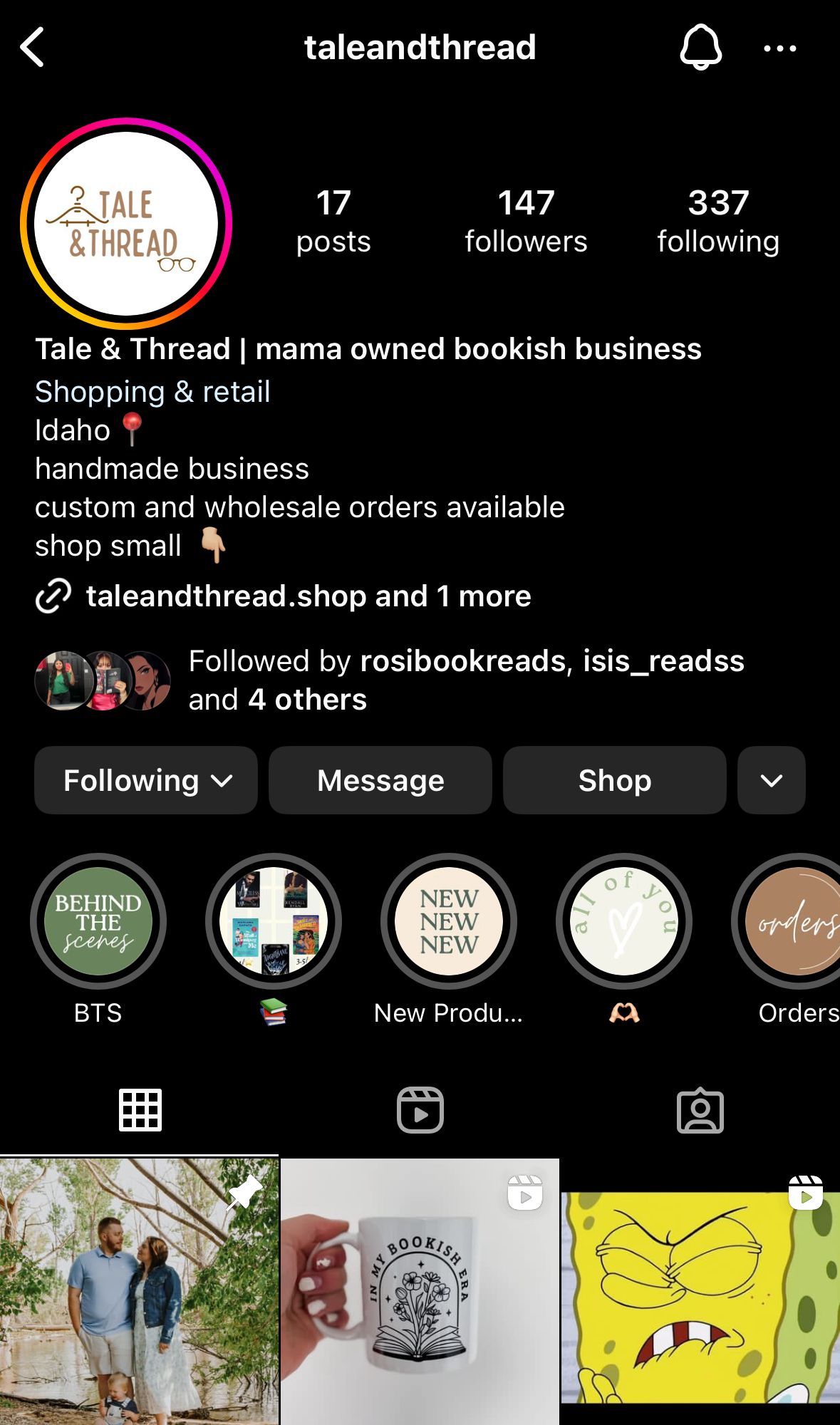This screenshot has width=840, height=1425.
Task: Expand suggested accounts with the chevron button
Action: click(772, 780)
